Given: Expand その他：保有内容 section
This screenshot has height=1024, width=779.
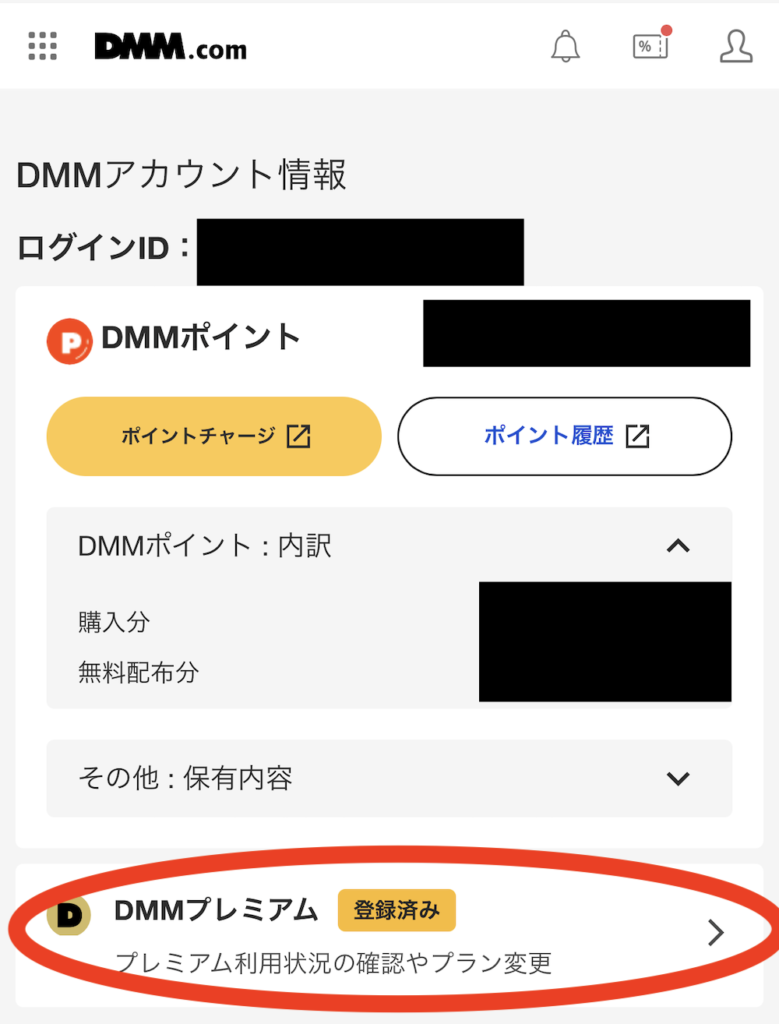Looking at the screenshot, I should [x=678, y=778].
